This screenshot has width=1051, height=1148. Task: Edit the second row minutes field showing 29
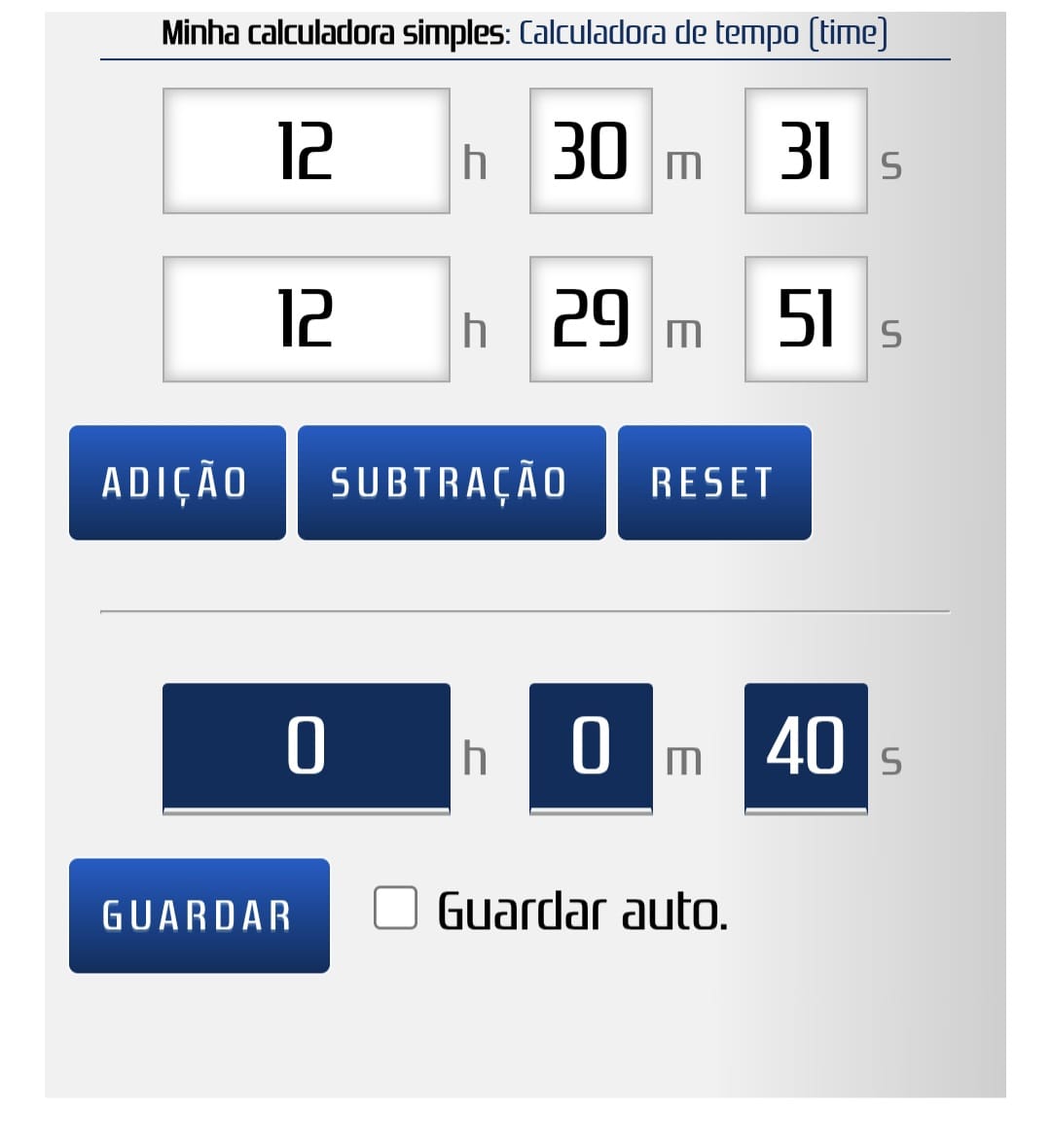point(591,319)
